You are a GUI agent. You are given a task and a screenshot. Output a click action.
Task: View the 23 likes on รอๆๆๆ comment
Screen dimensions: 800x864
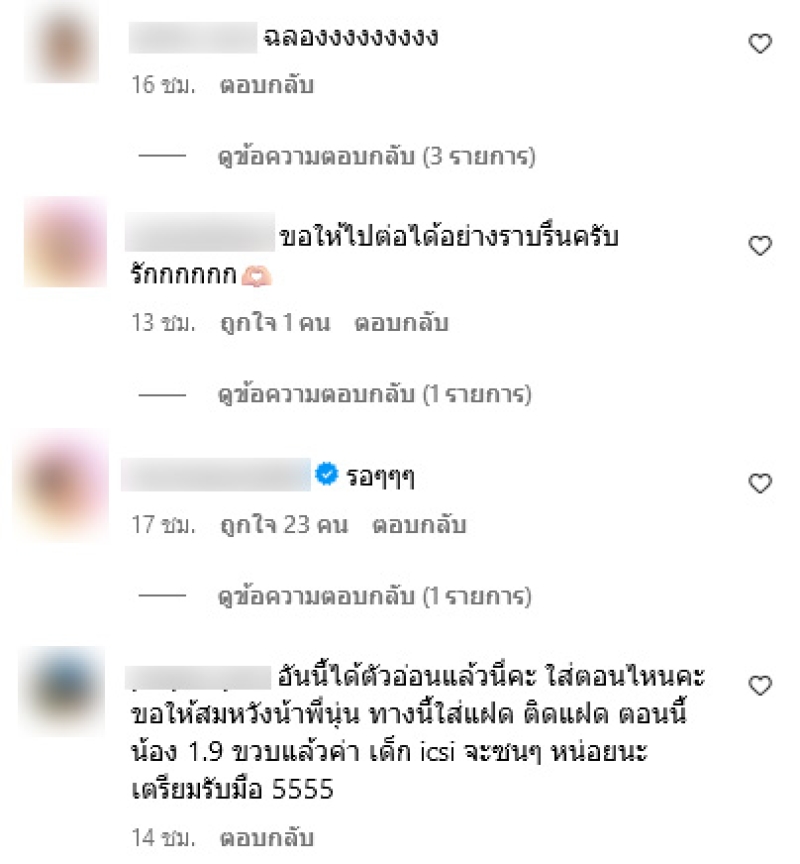pyautogui.click(x=284, y=524)
